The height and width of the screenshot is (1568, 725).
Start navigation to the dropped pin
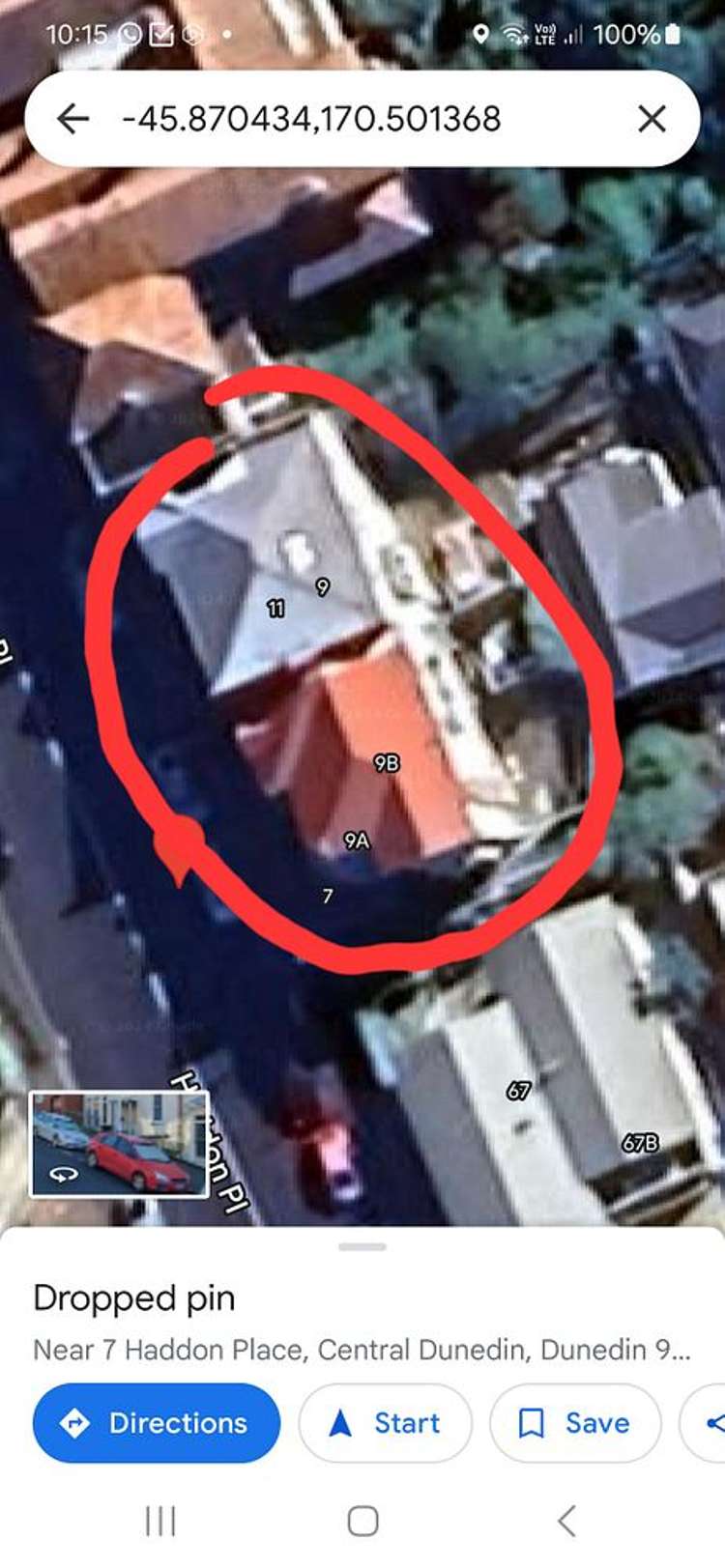(x=385, y=1422)
